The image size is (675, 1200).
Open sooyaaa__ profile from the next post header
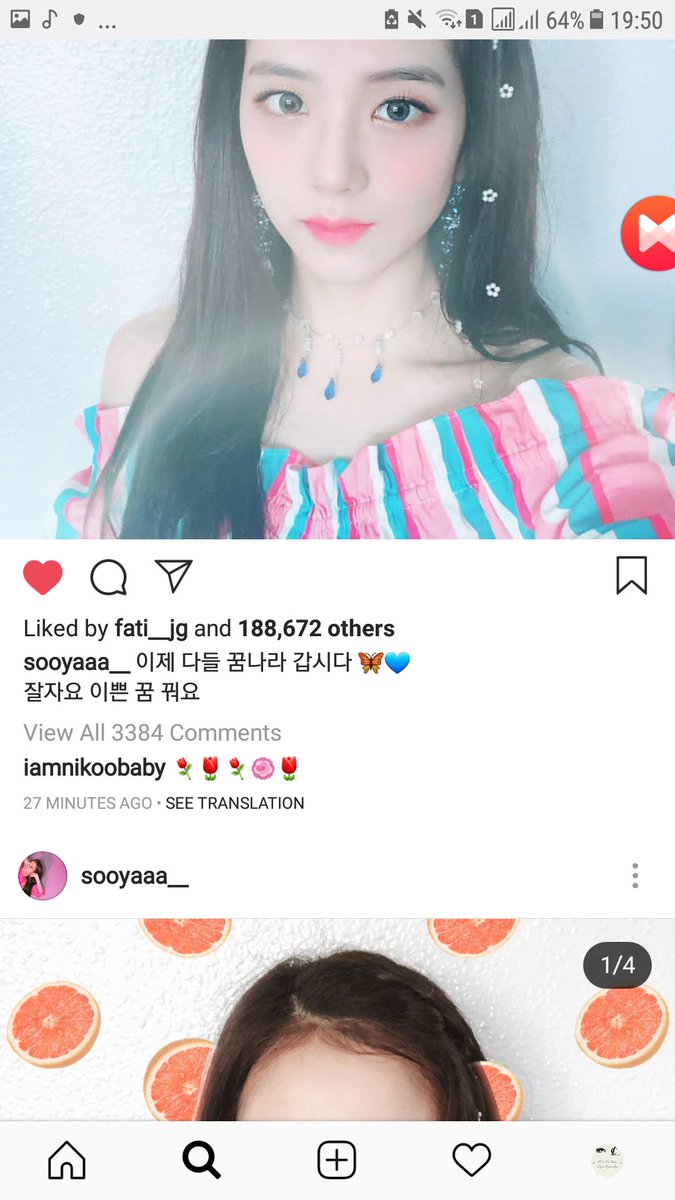[134, 878]
